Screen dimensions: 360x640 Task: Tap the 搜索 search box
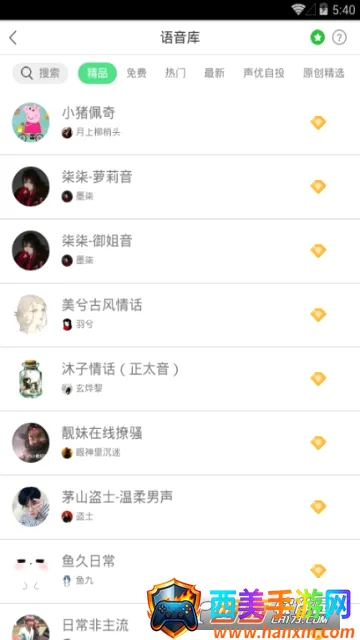click(x=40, y=73)
